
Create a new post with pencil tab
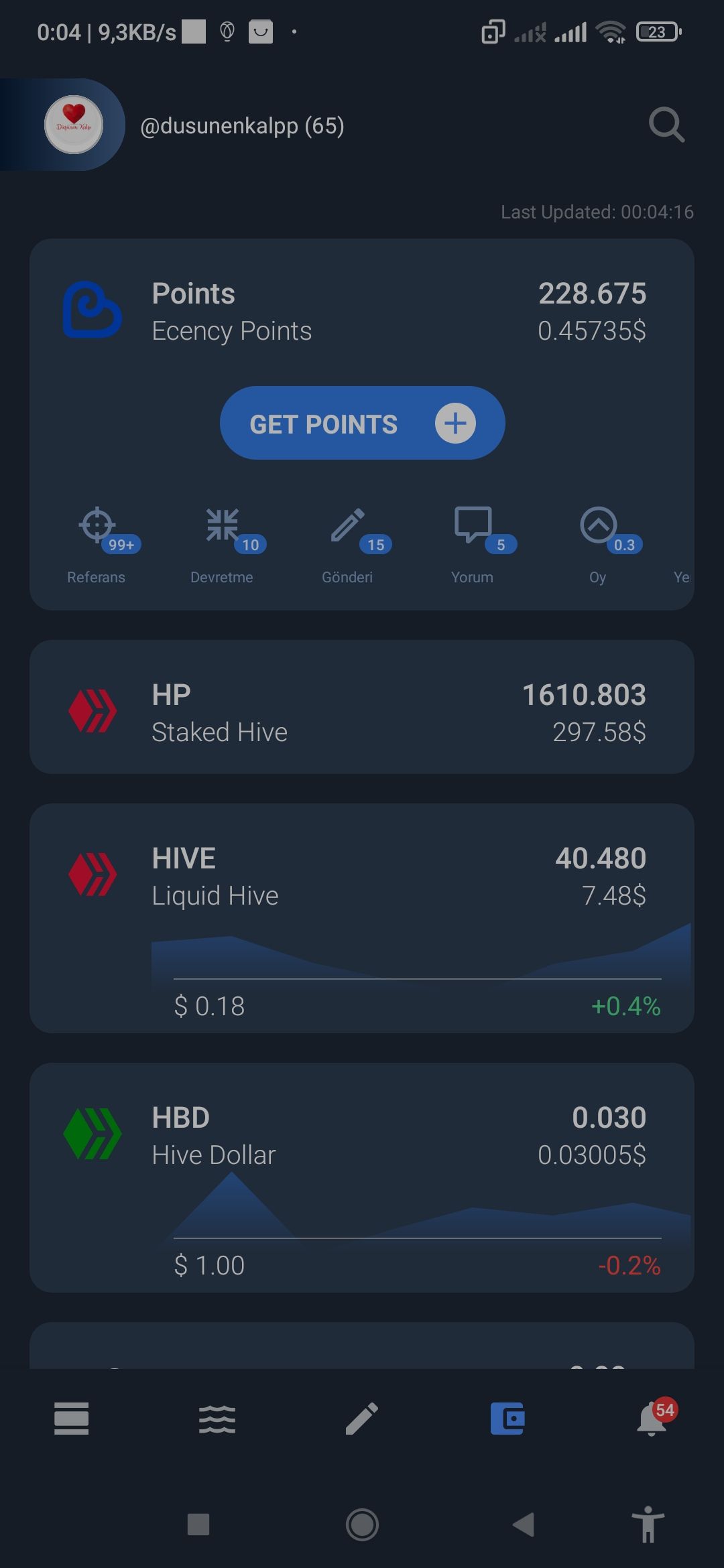(x=362, y=1419)
